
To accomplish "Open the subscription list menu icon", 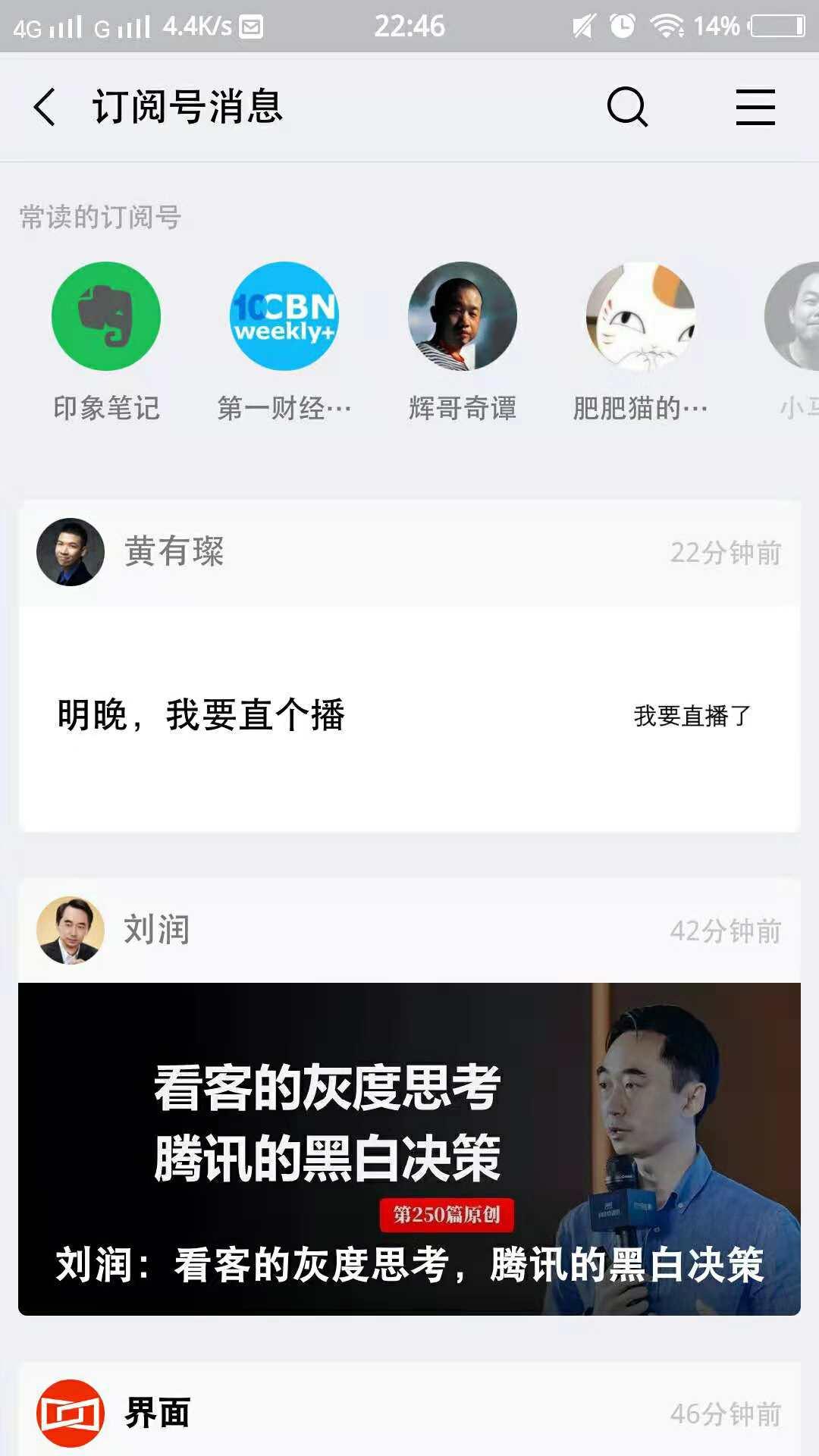I will [755, 107].
